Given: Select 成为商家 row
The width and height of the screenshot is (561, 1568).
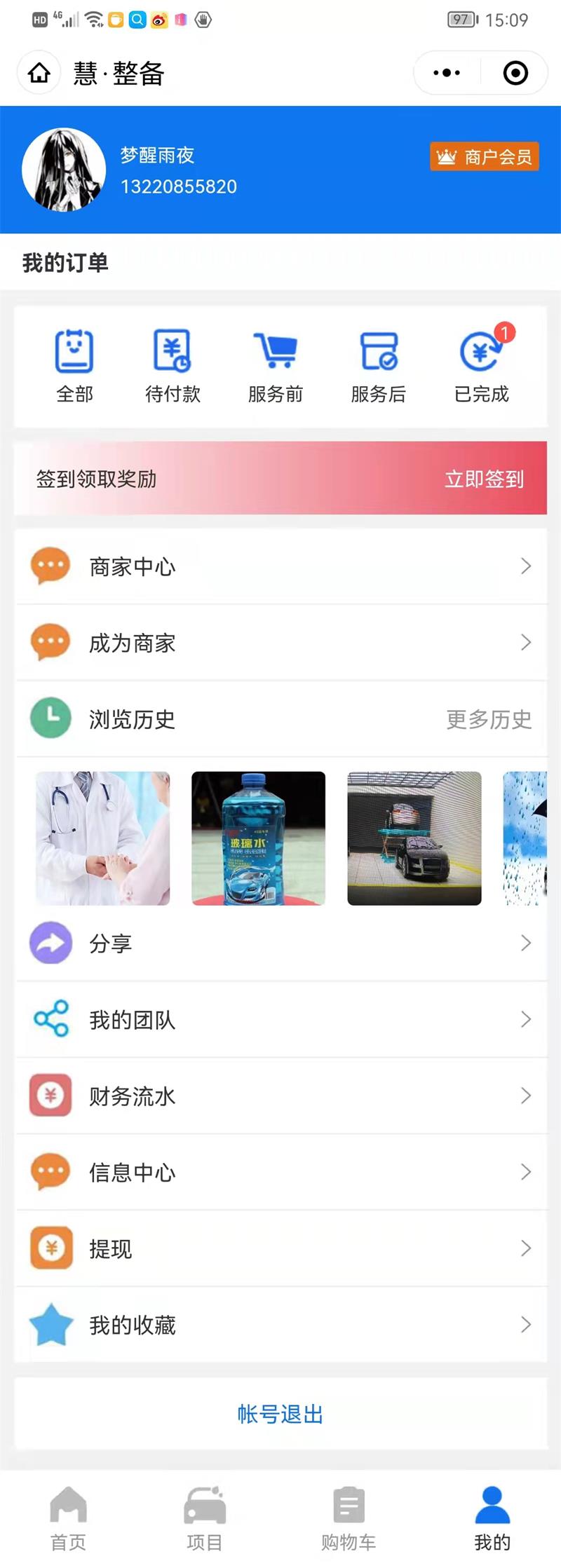Looking at the screenshot, I should [280, 643].
